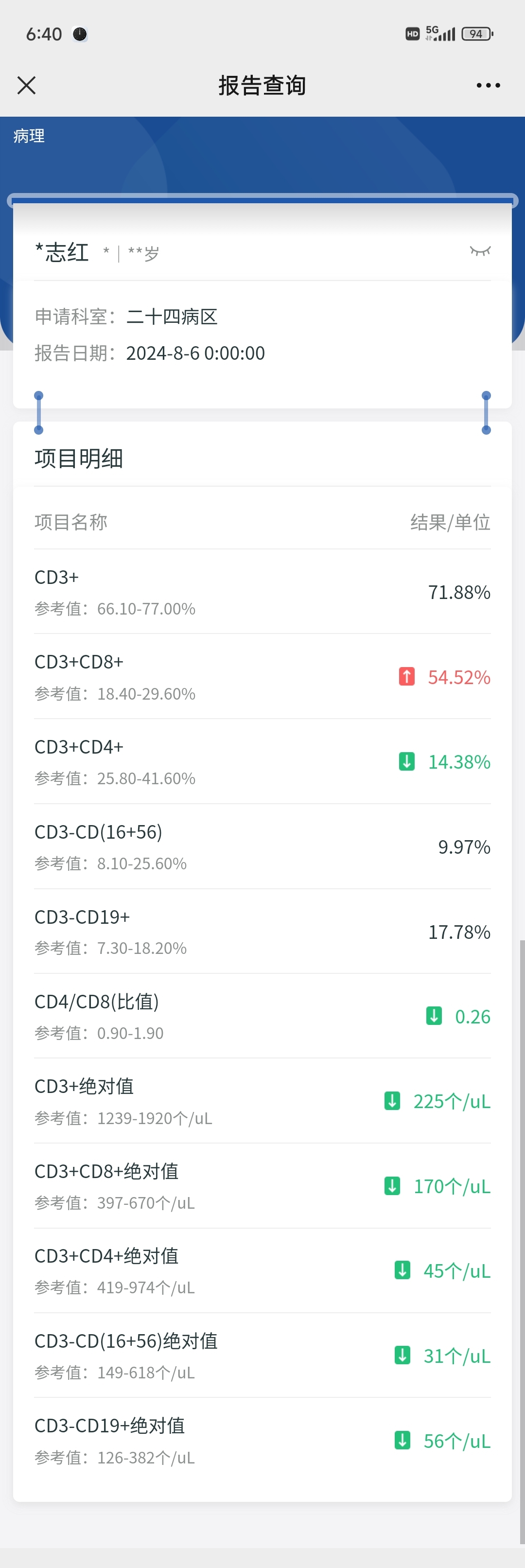Reveal hidden patient info with eye icon
This screenshot has height=1568, width=525.
click(480, 251)
